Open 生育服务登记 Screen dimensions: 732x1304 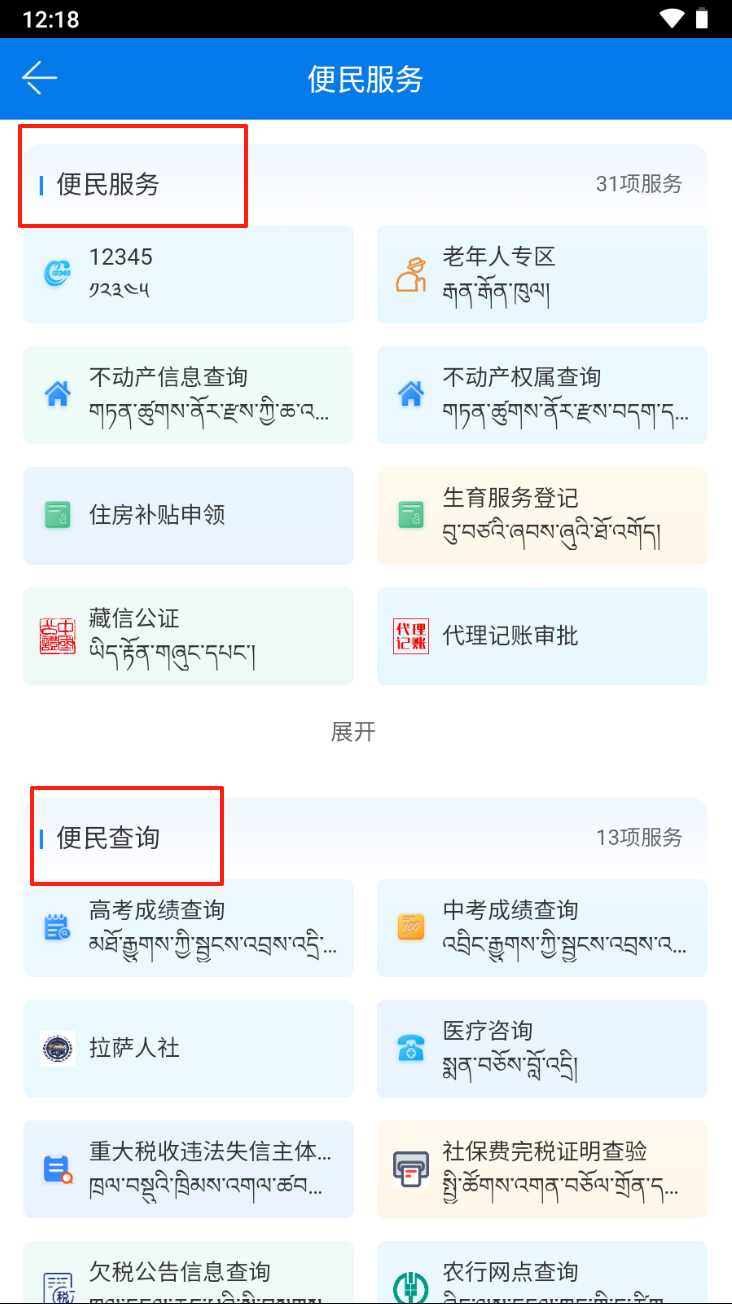(542, 515)
